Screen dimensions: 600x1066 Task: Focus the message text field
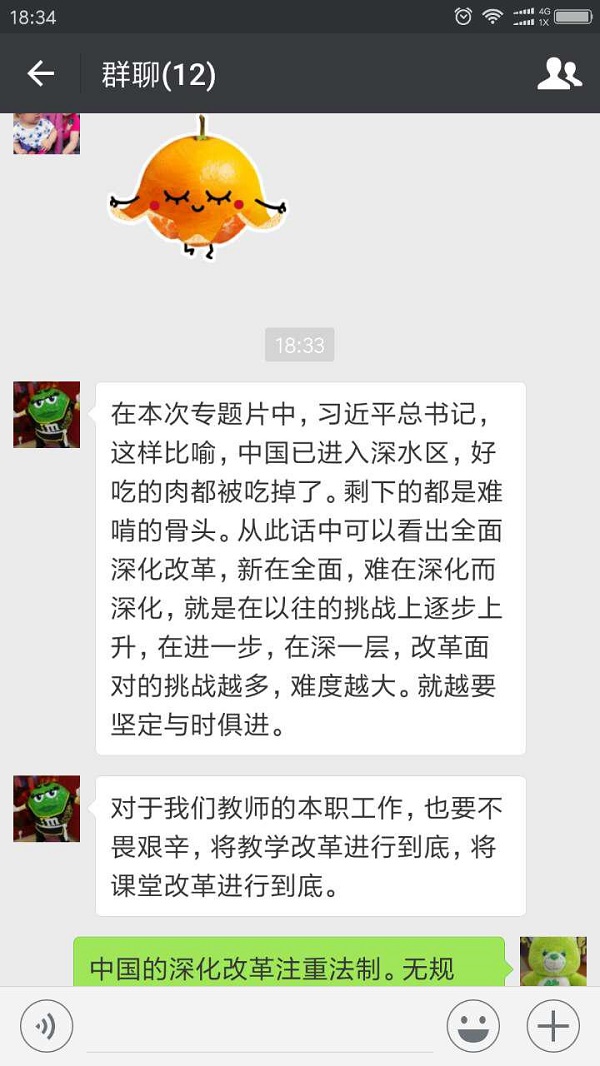click(x=260, y=1026)
